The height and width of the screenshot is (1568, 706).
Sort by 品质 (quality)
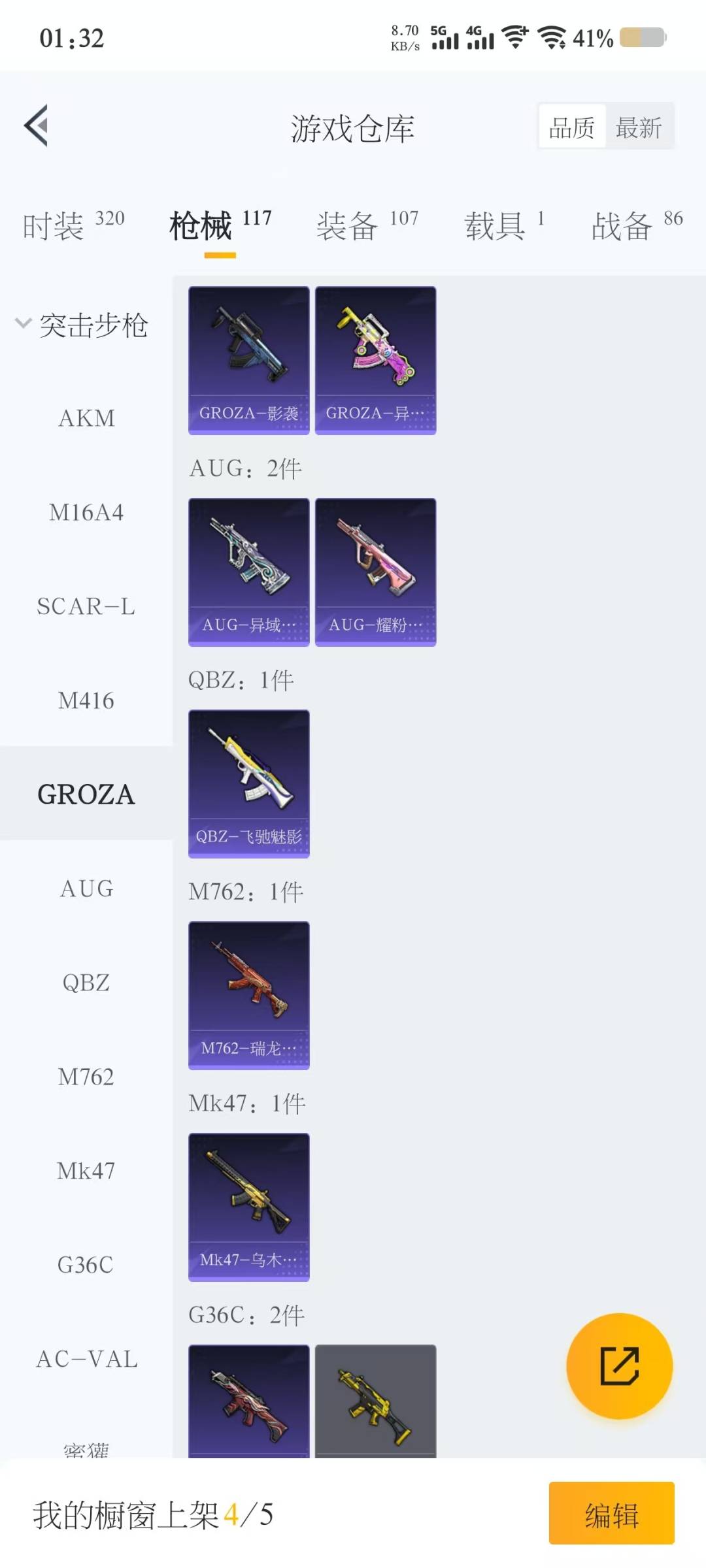(x=572, y=127)
